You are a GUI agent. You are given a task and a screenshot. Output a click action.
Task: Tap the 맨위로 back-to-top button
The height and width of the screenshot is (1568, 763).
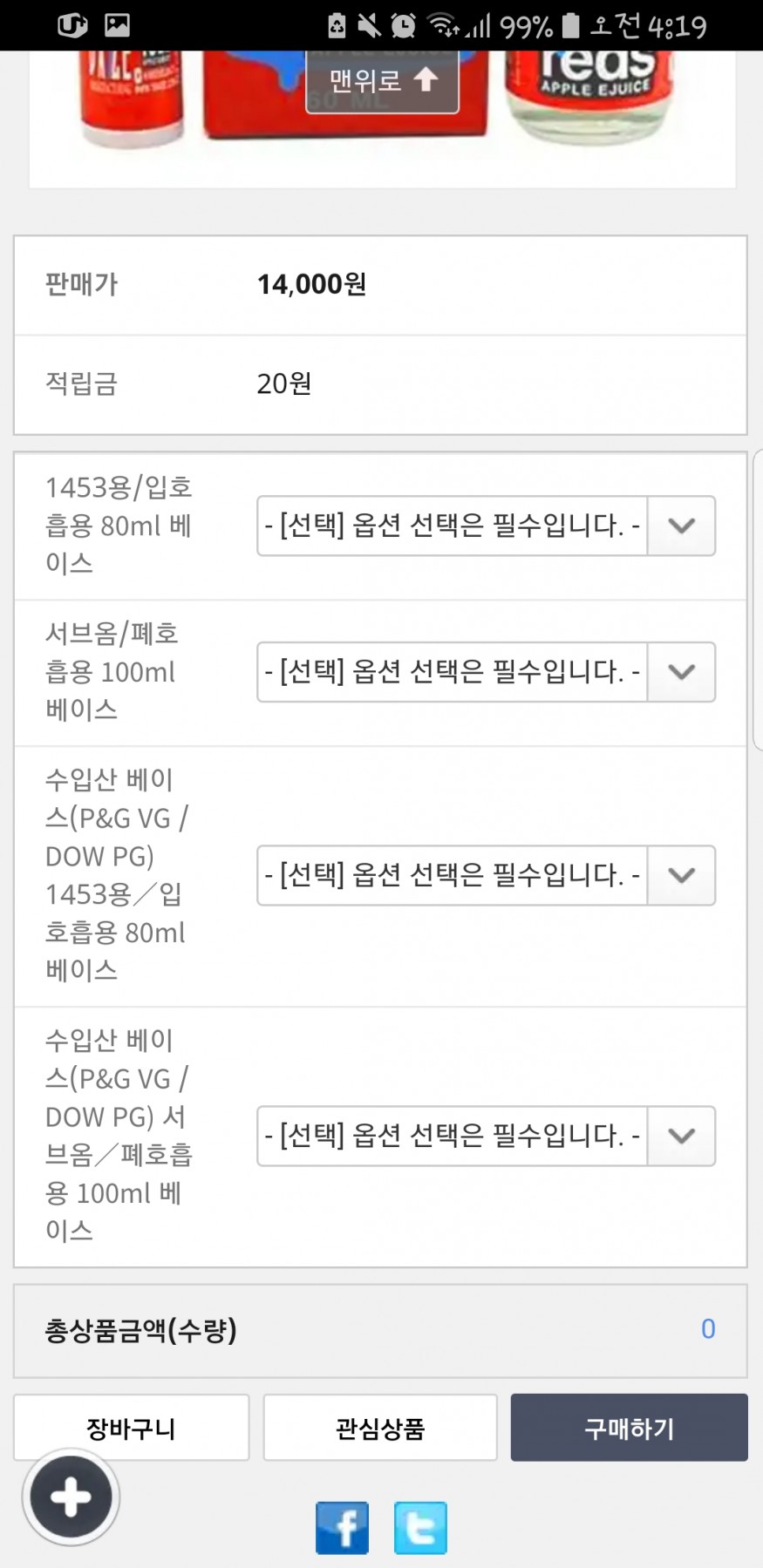click(382, 81)
